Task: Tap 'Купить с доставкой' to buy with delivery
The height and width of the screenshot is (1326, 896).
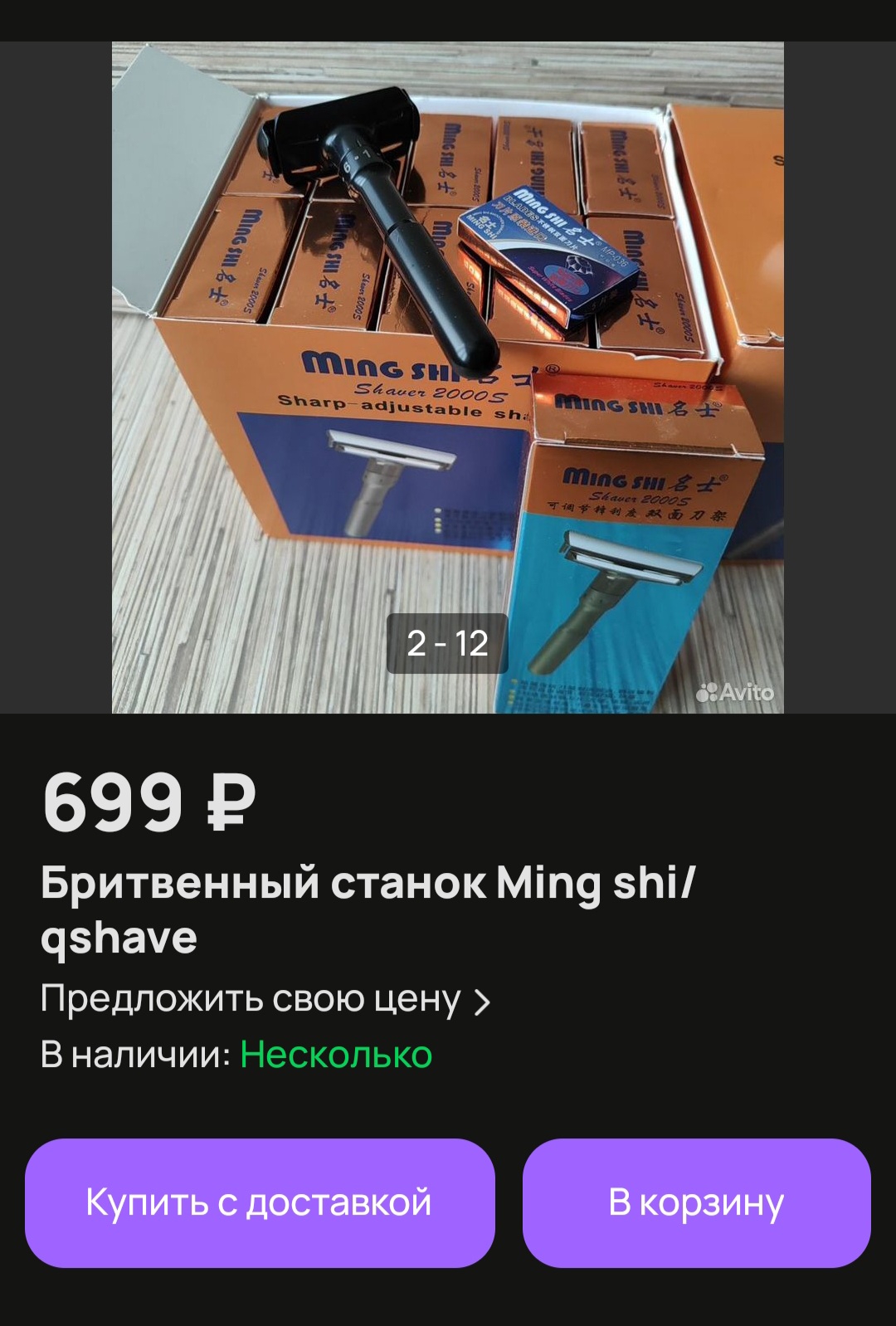Action: coord(260,1202)
